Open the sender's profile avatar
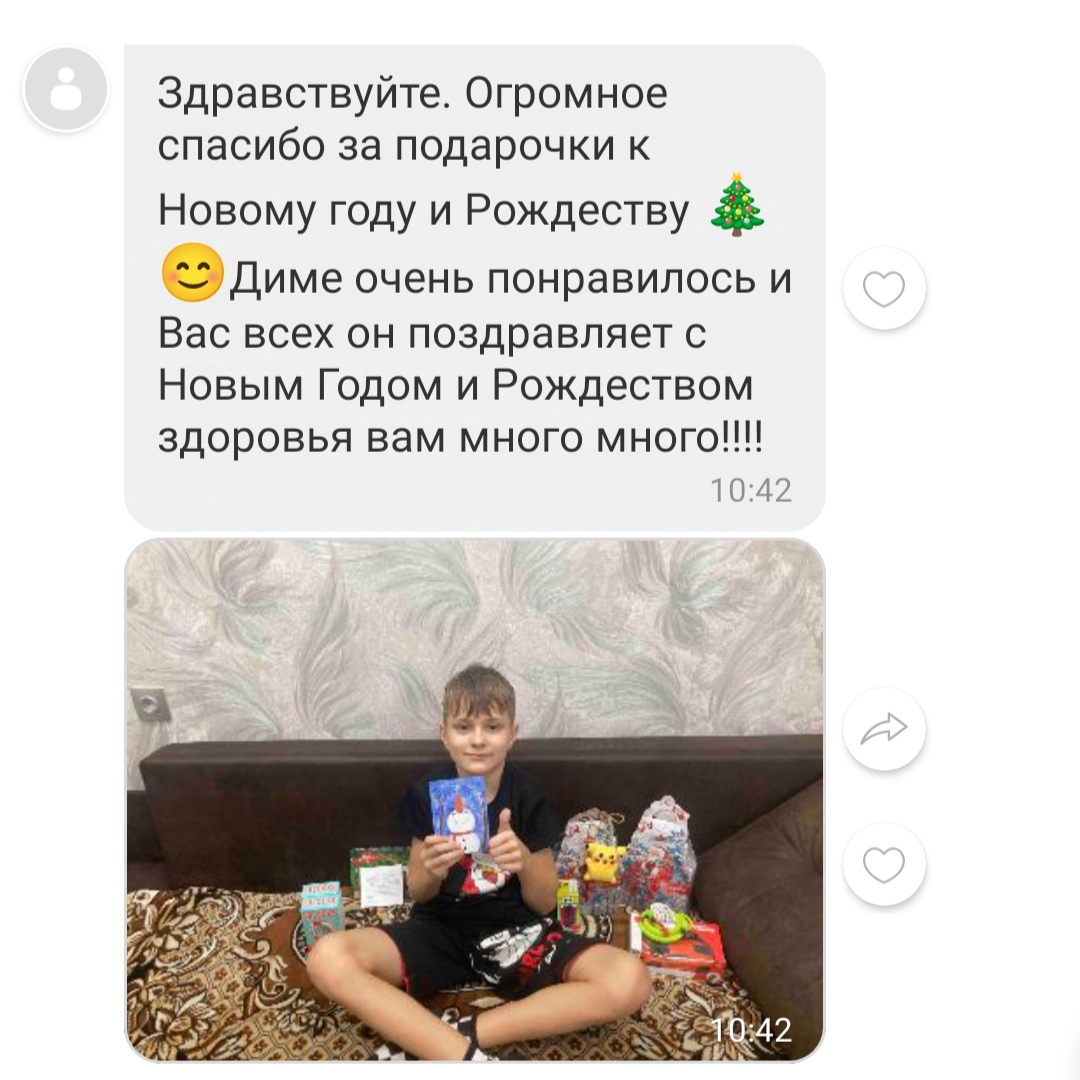The image size is (1080, 1080). tap(66, 90)
